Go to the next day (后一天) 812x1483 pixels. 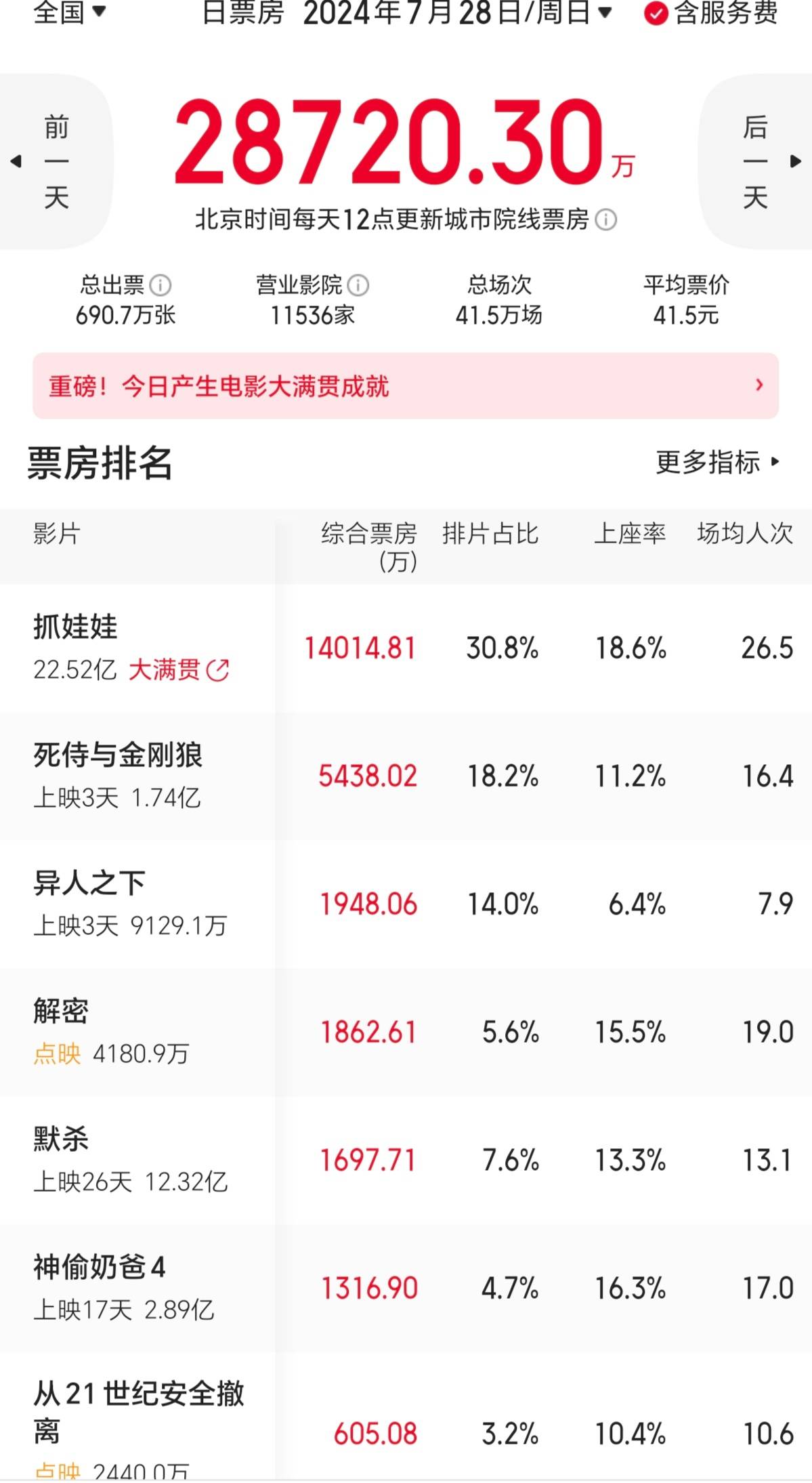pyautogui.click(x=756, y=161)
